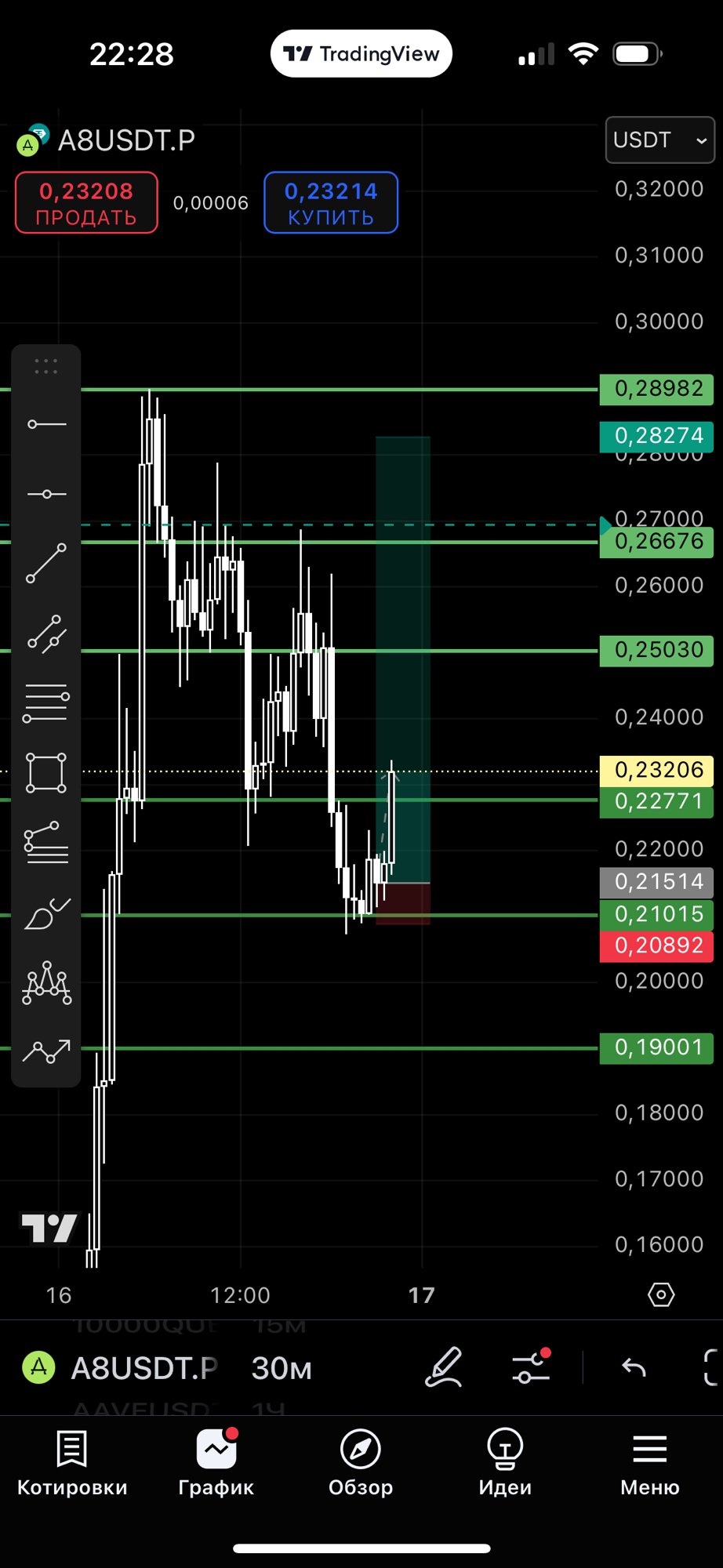Toggle the pencil drawing mode icon
The image size is (723, 1568).
click(x=444, y=1368)
